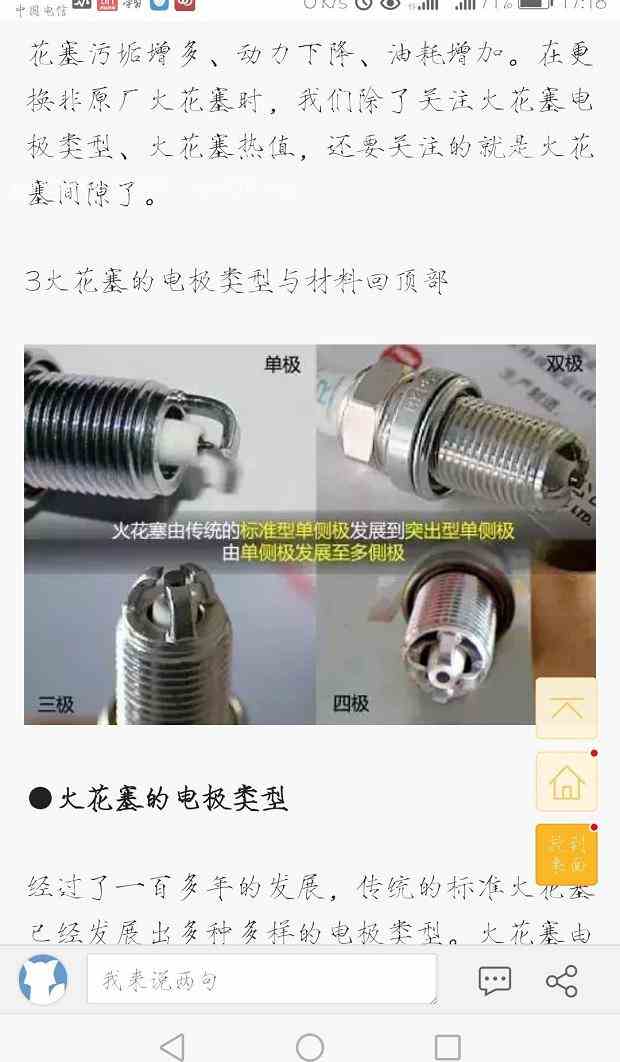Go back with the system back button
The width and height of the screenshot is (620, 1062).
172,1046
